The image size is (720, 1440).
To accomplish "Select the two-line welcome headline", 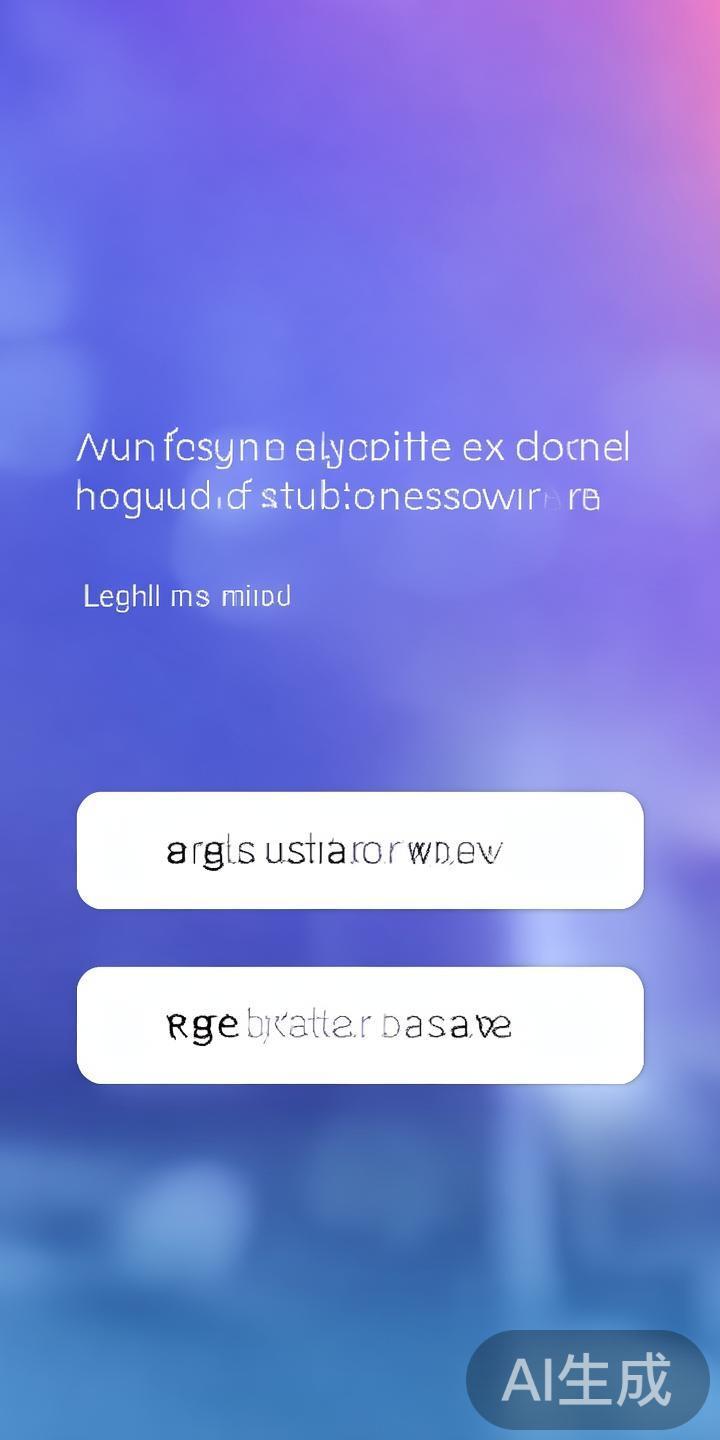I will 355,470.
